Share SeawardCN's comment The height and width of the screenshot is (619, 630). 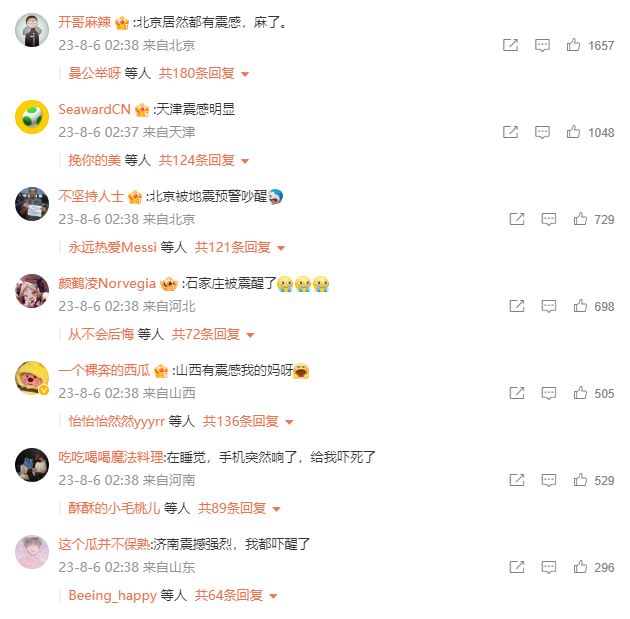pyautogui.click(x=510, y=132)
